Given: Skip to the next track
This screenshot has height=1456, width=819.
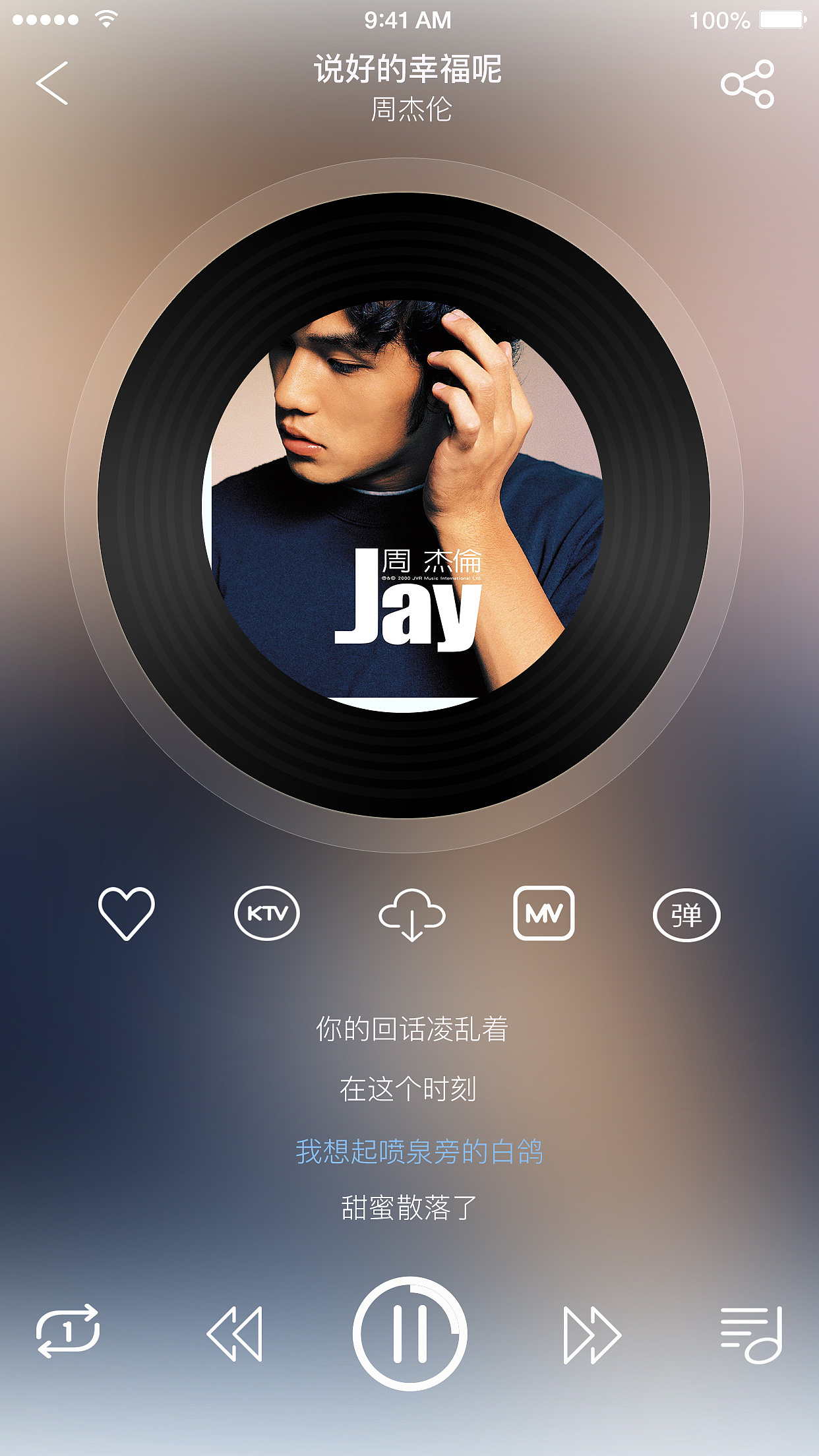Looking at the screenshot, I should click(591, 1334).
